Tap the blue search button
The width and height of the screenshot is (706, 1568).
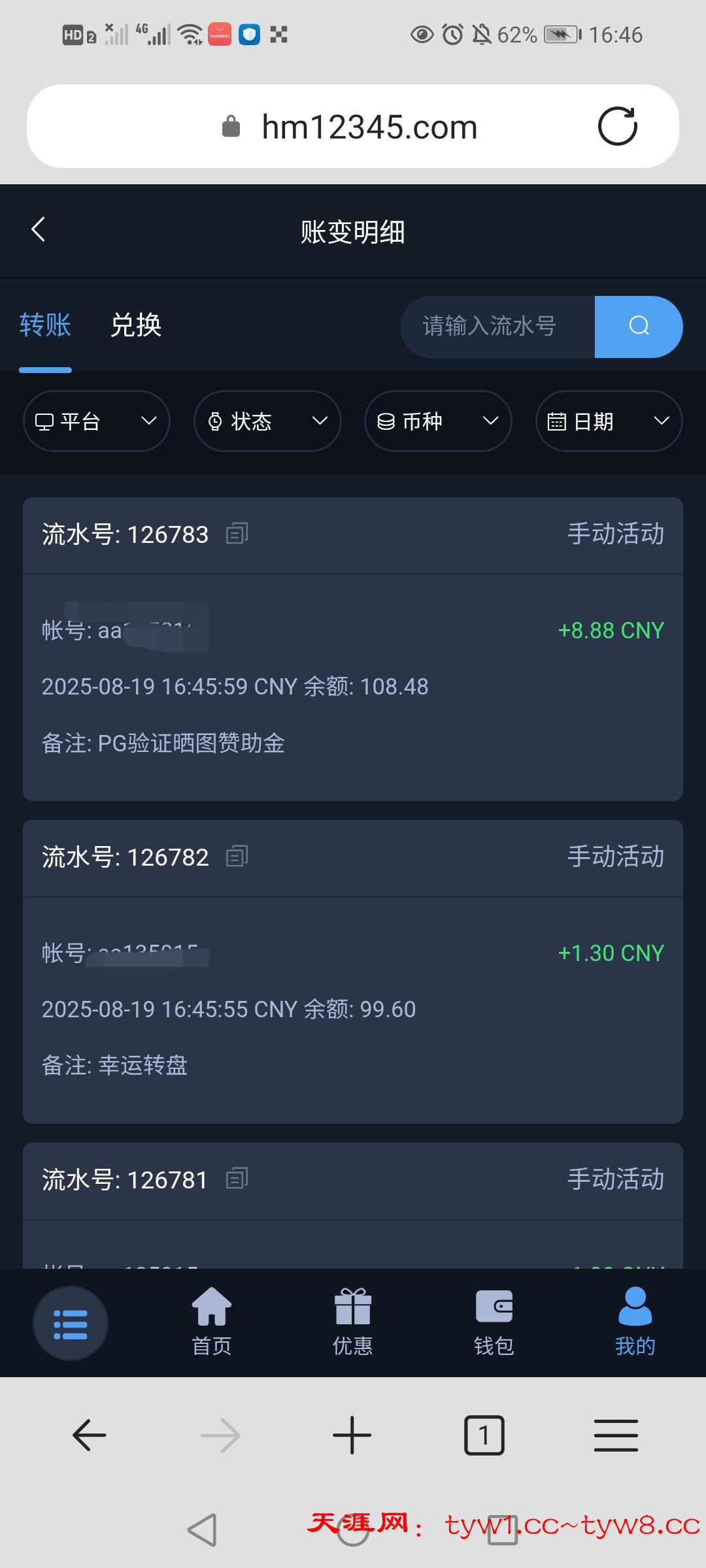pos(638,326)
